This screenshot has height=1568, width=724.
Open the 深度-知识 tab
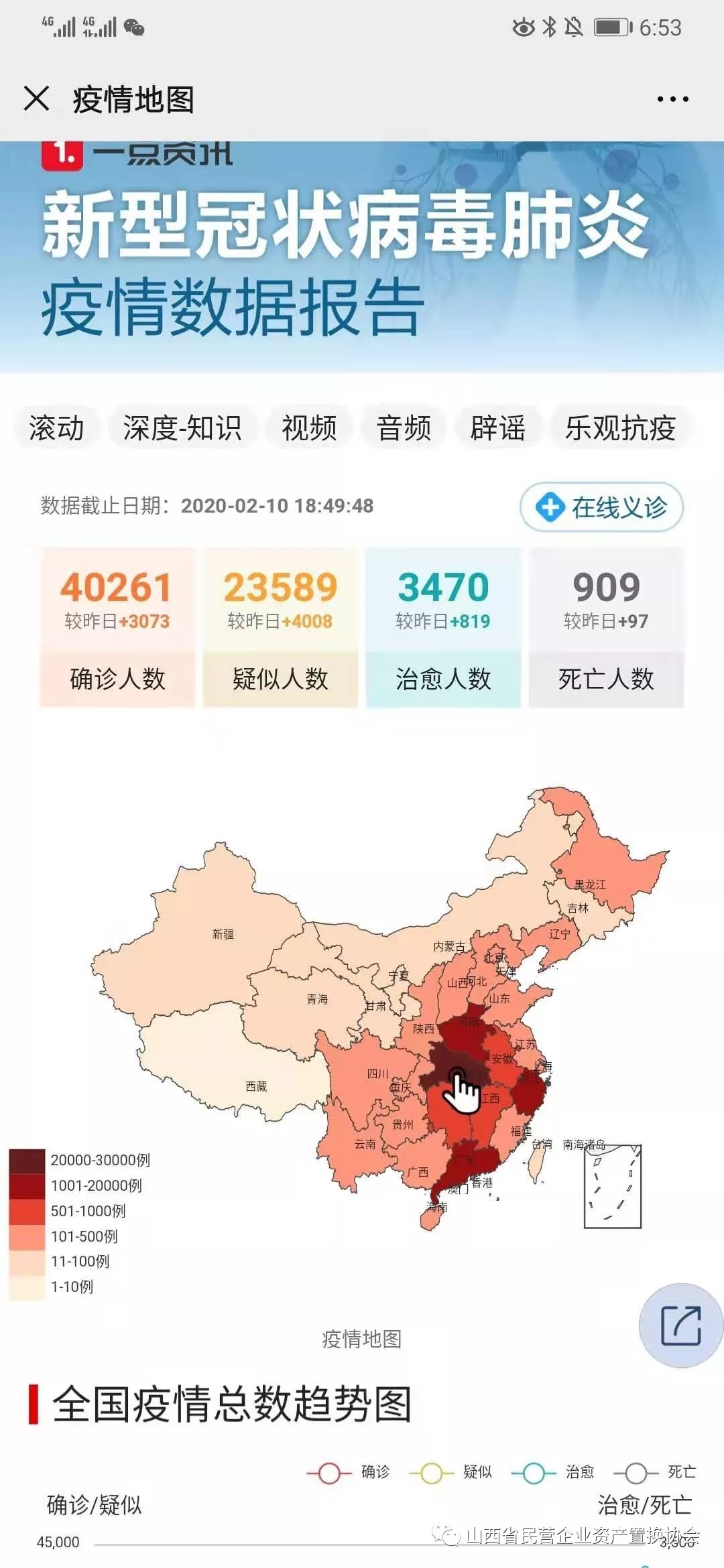click(x=182, y=428)
